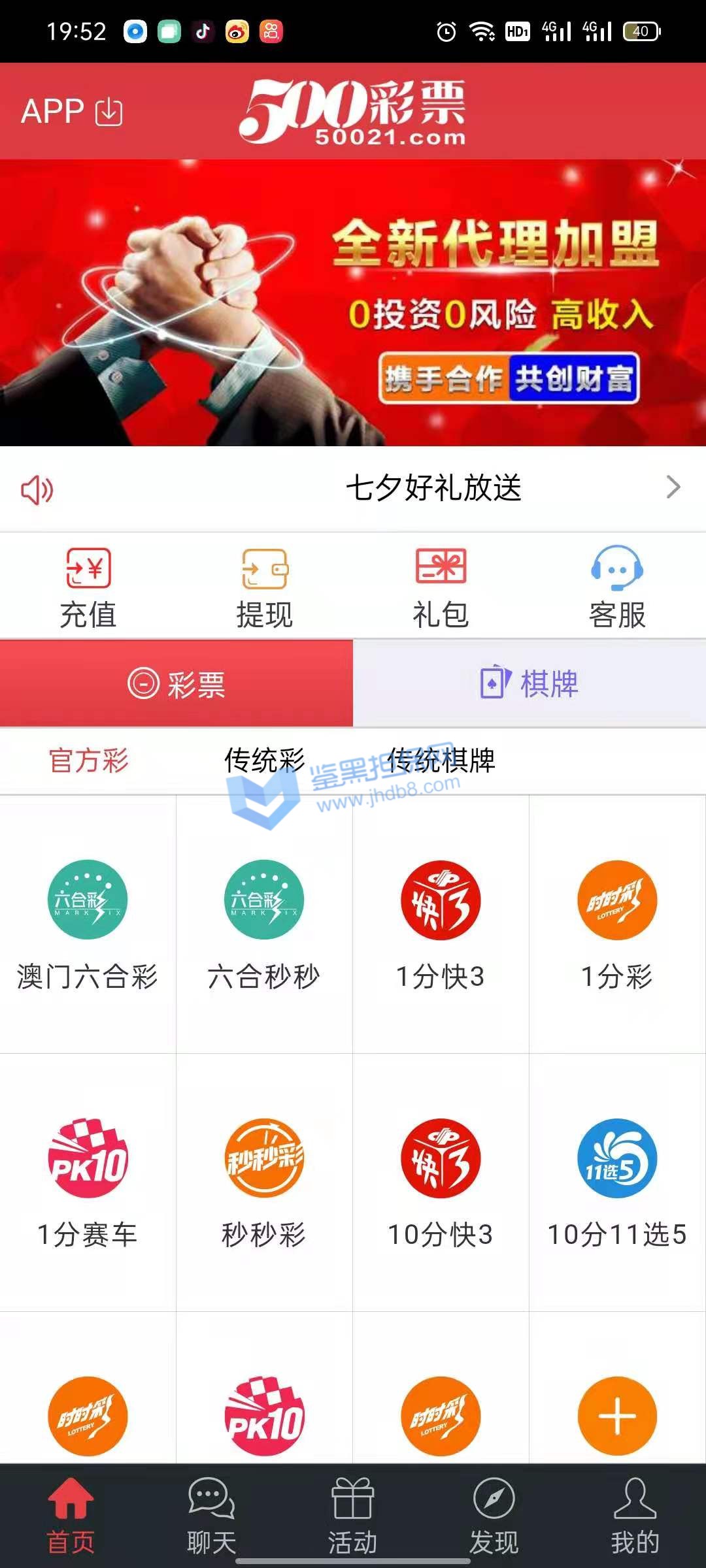Select the 传统彩 sub-tab

coord(264,760)
